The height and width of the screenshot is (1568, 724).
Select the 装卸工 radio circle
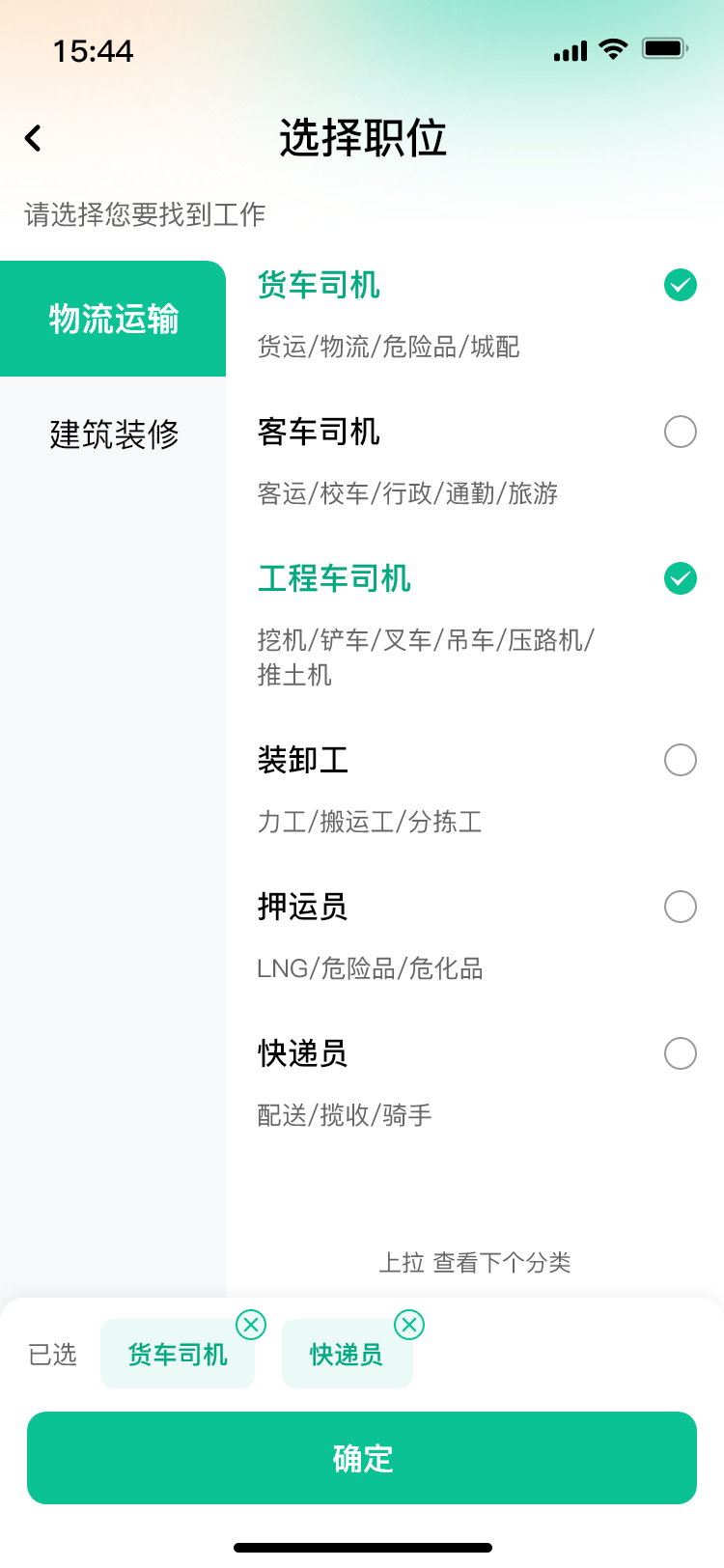click(682, 760)
